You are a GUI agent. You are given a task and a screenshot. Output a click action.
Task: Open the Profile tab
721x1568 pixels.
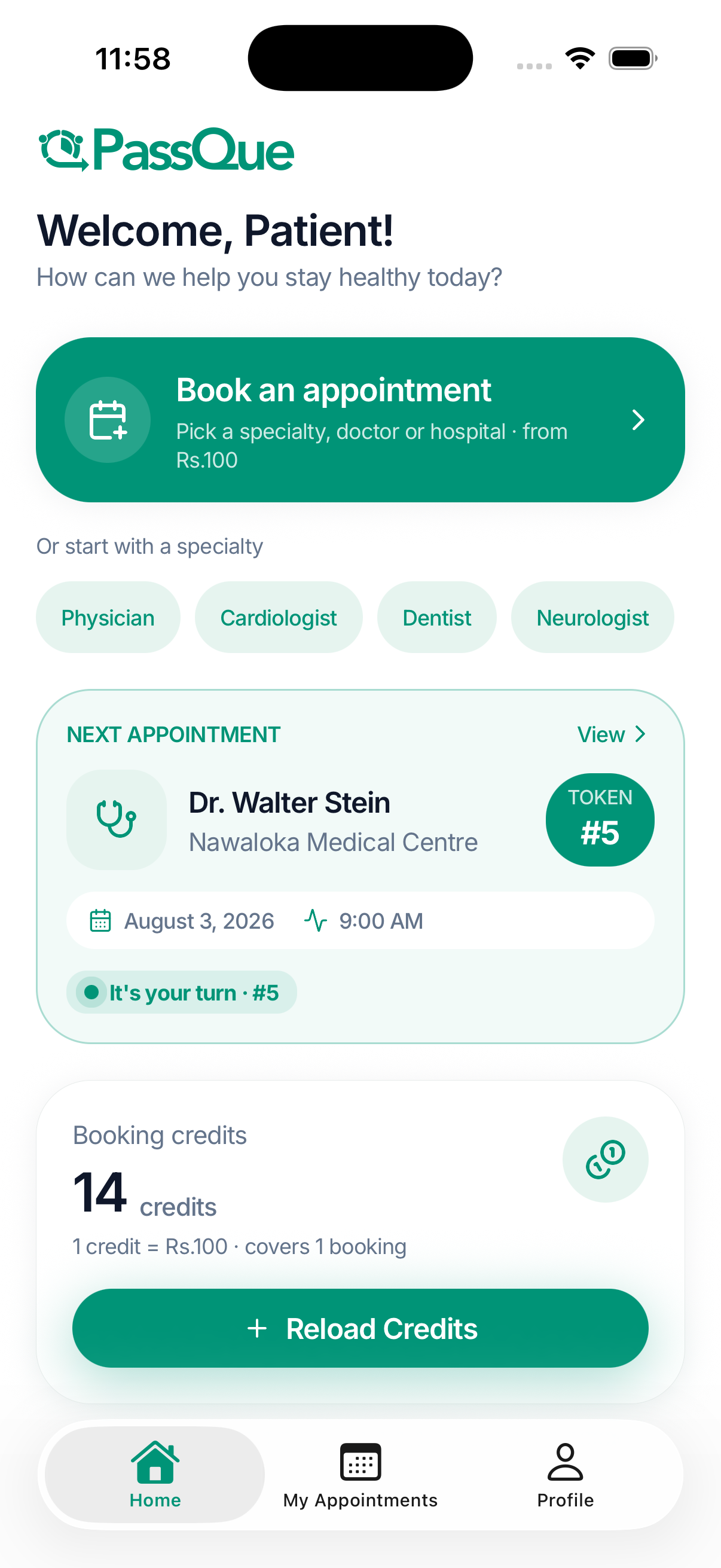(565, 1474)
